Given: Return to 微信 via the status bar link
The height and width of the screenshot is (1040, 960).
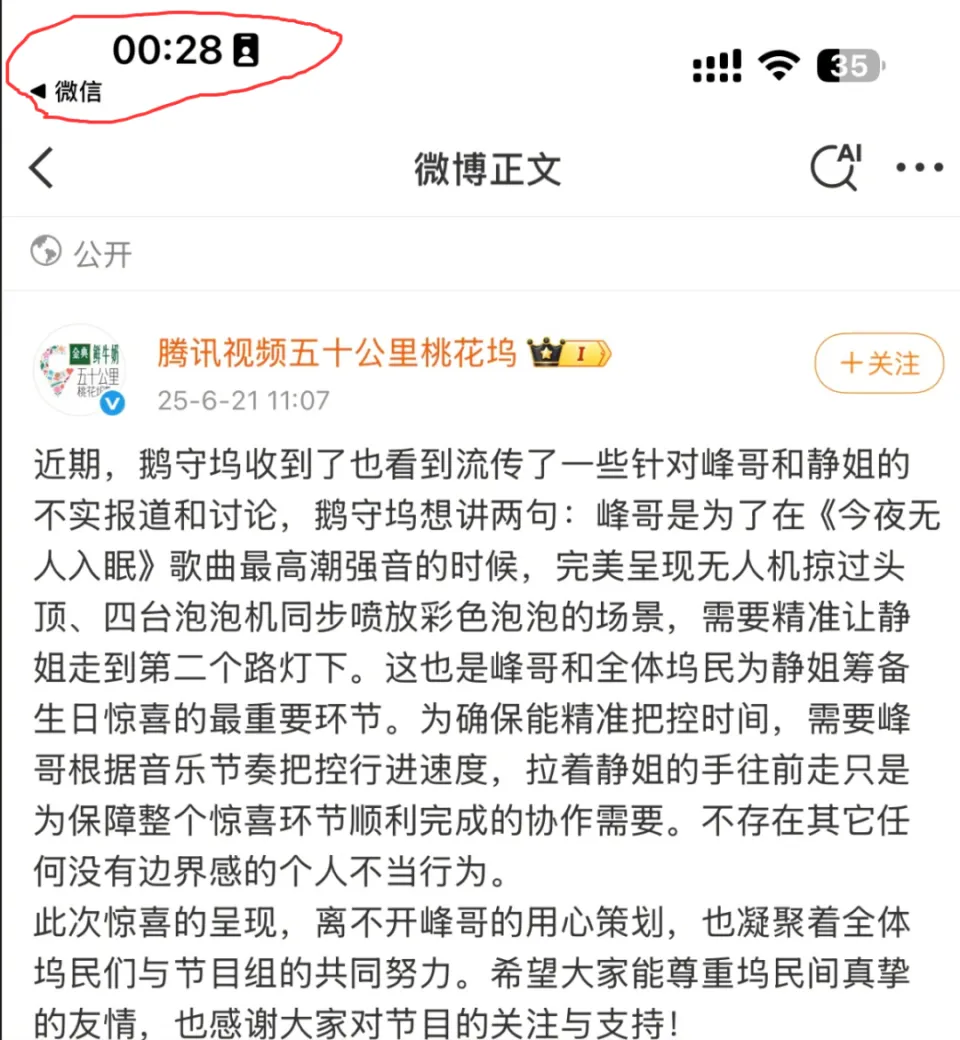Looking at the screenshot, I should [68, 92].
